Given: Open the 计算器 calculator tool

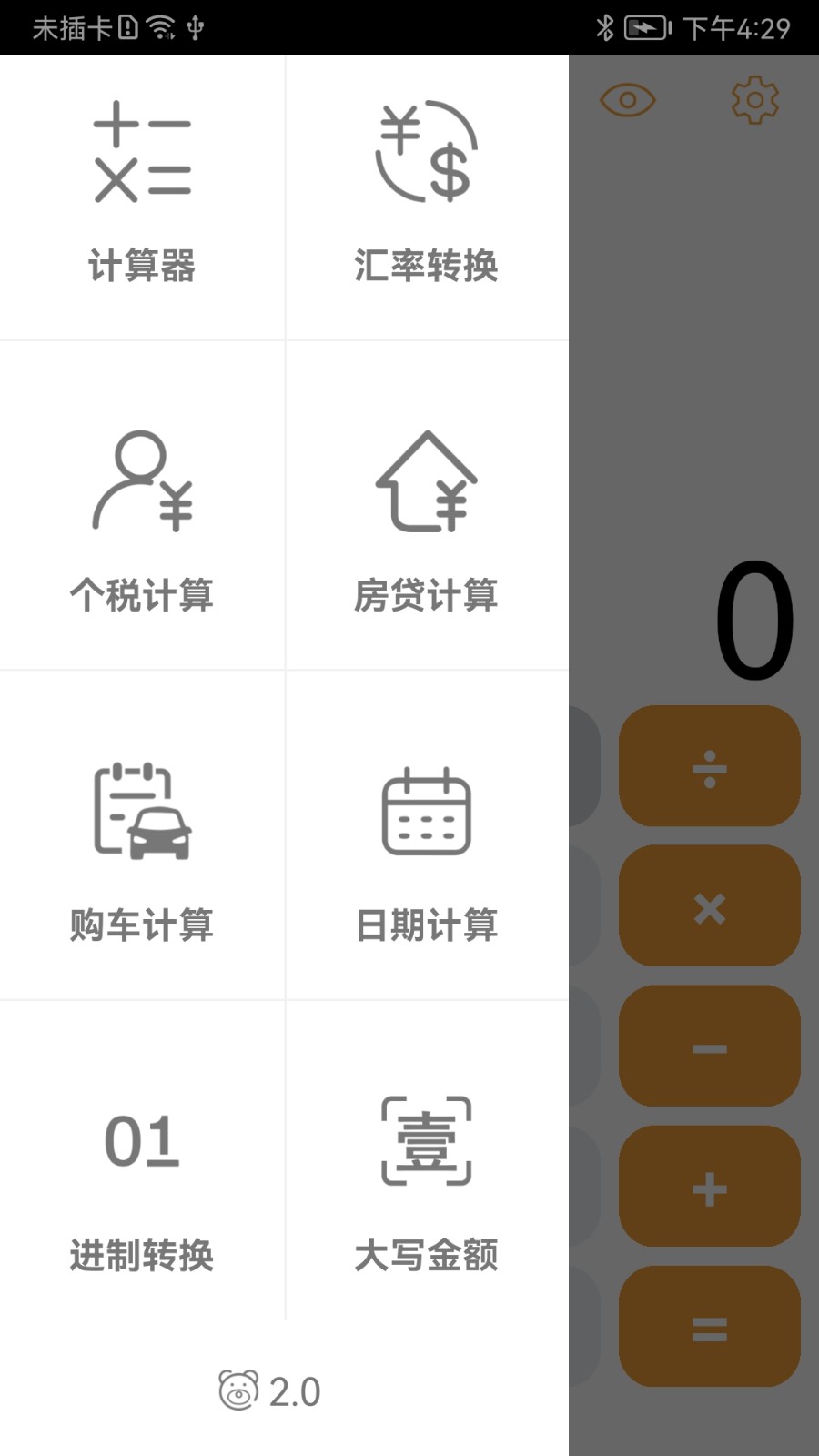Looking at the screenshot, I should click(142, 196).
